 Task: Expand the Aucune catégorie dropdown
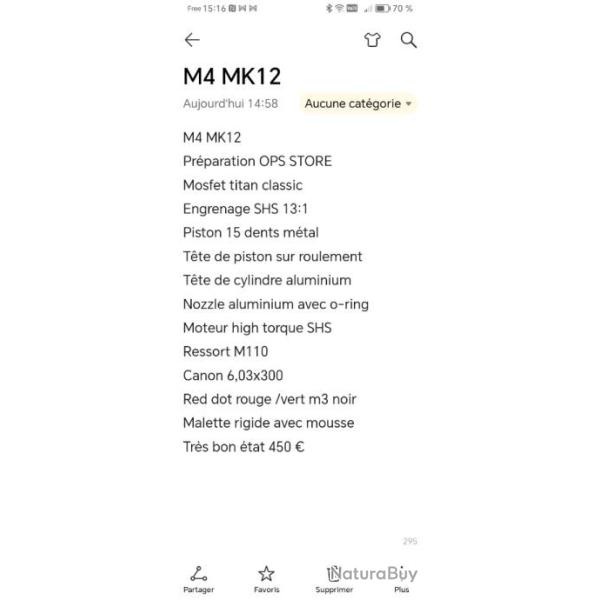point(359,104)
